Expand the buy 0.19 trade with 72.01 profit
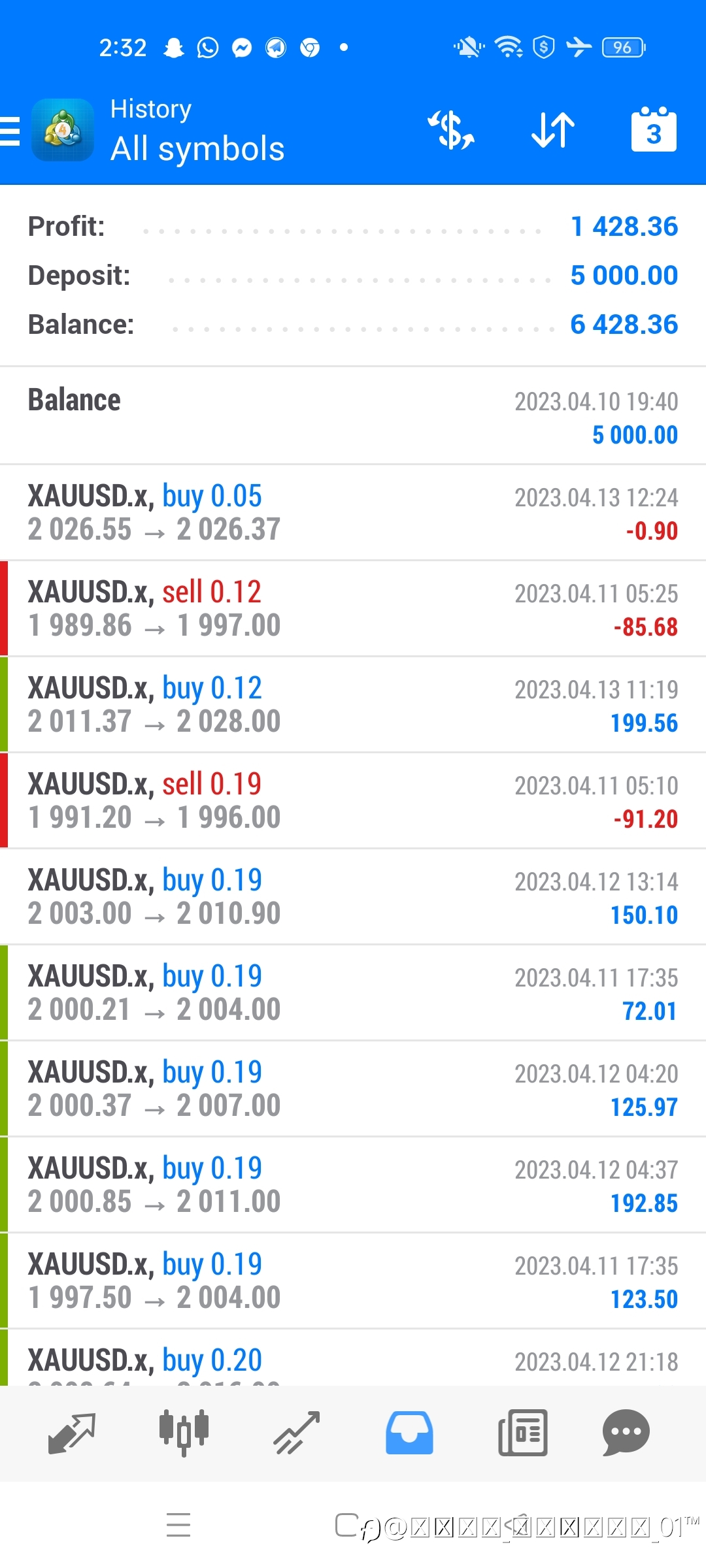Image resolution: width=706 pixels, height=1568 pixels. coord(353,993)
